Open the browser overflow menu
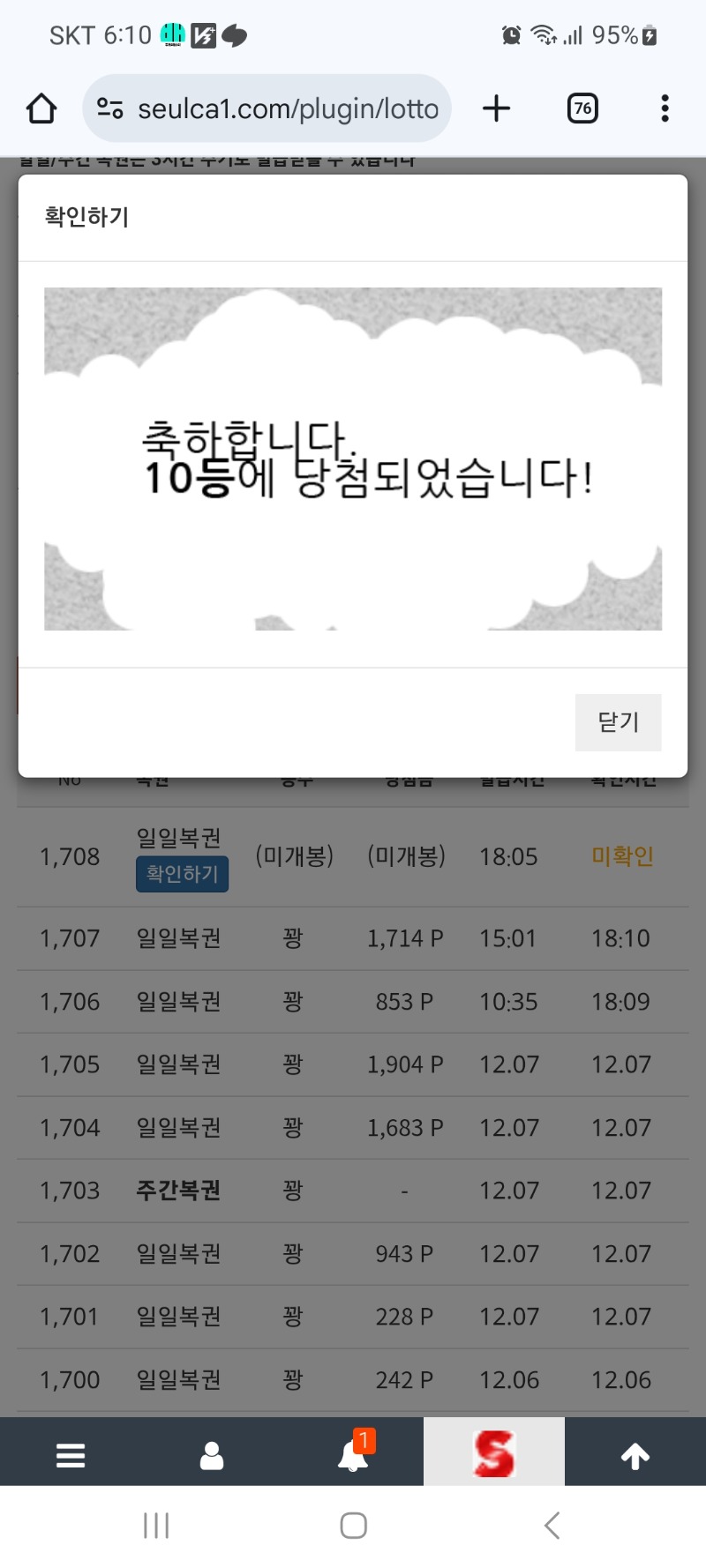 (665, 108)
